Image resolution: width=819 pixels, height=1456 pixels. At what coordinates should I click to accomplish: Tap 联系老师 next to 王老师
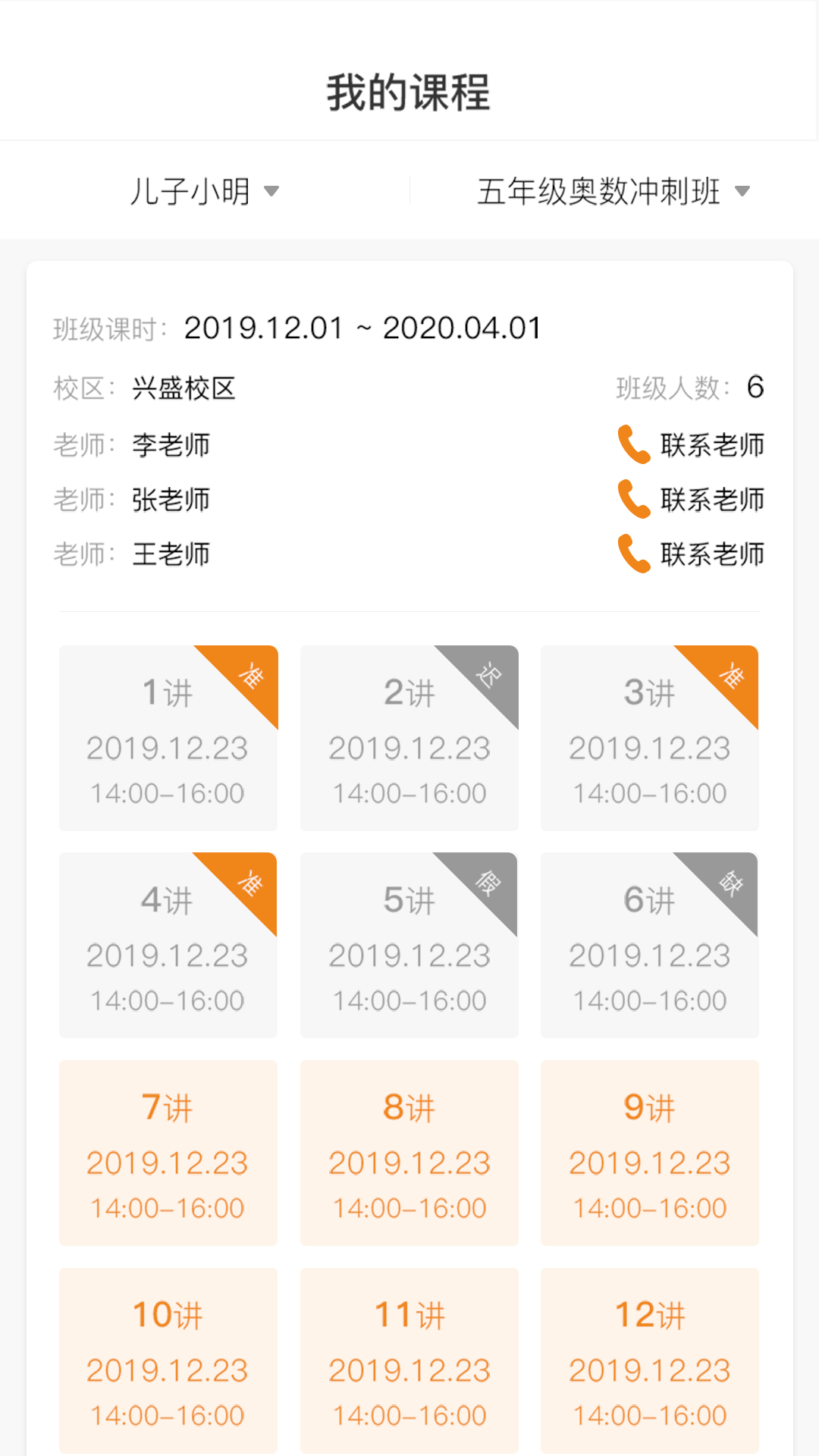(x=692, y=554)
